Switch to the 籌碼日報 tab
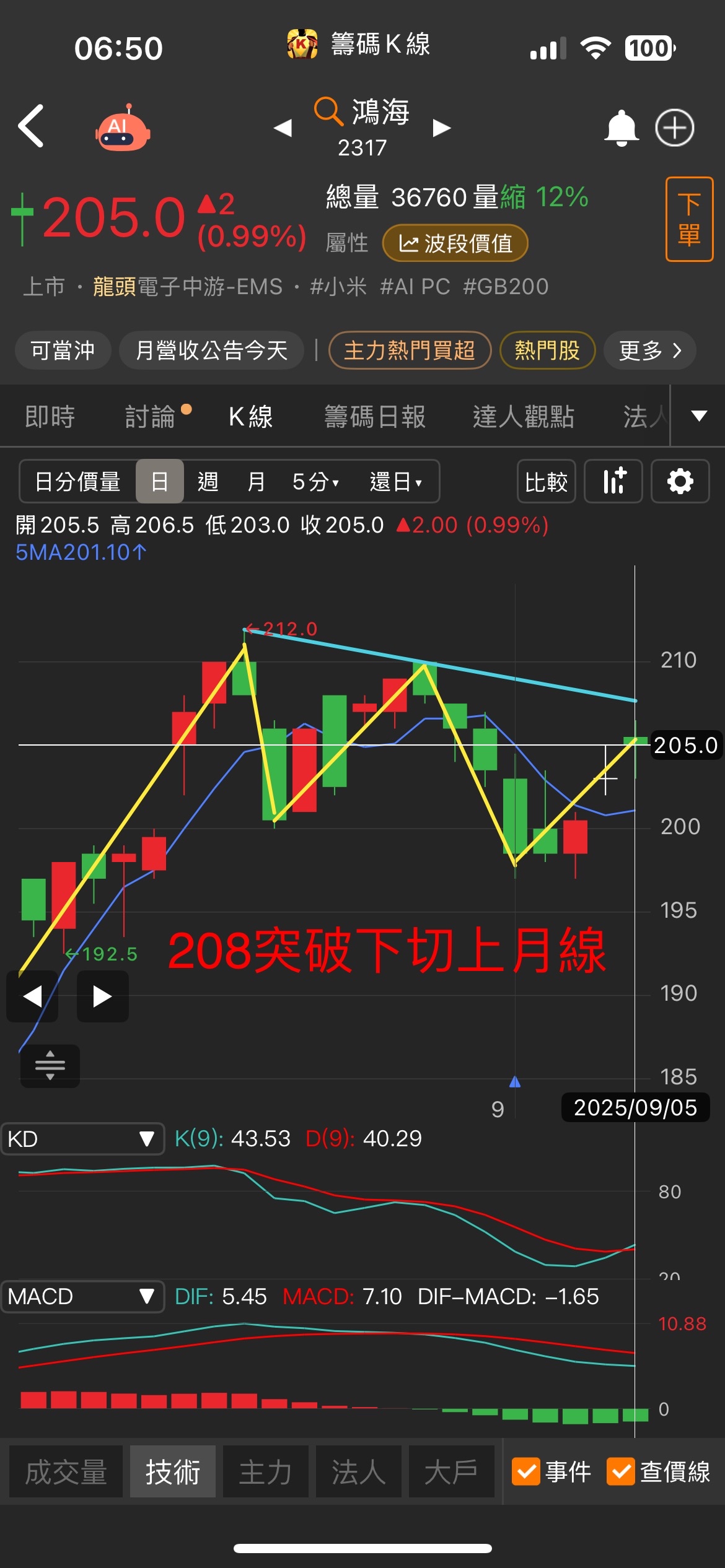The image size is (725, 1568). coord(375,416)
